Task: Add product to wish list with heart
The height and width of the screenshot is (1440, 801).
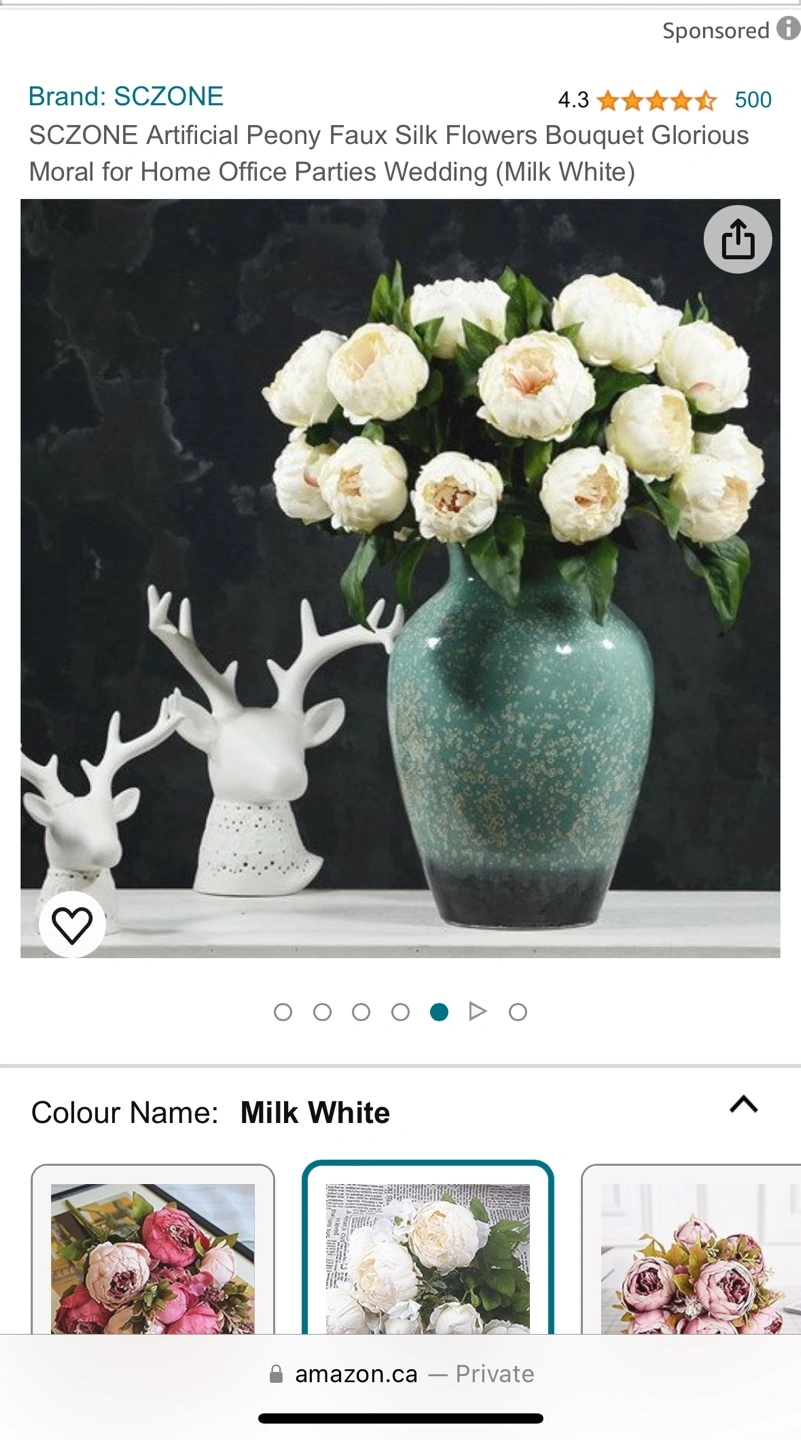Action: coord(72,925)
